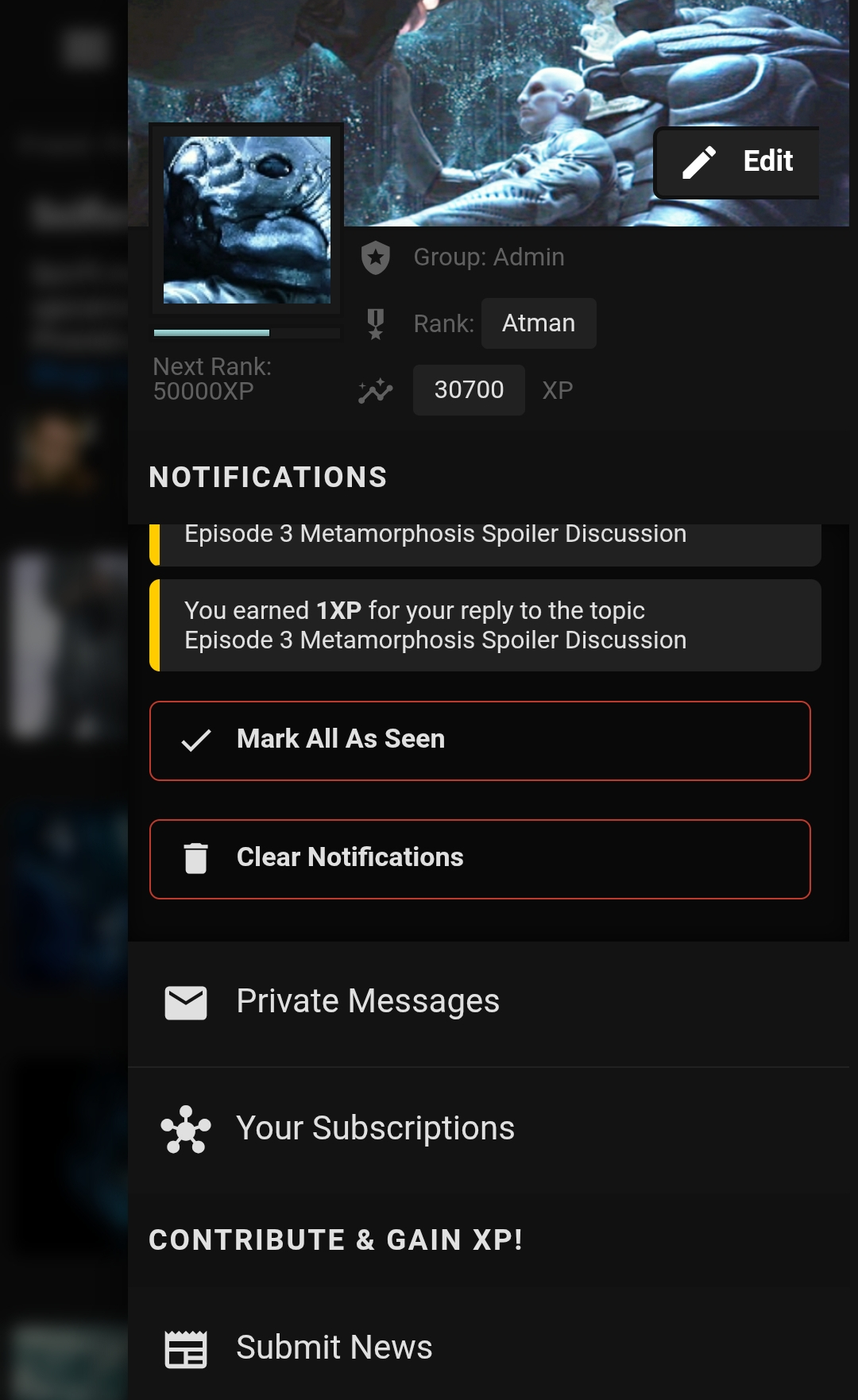Clear all notifications

[x=480, y=859]
